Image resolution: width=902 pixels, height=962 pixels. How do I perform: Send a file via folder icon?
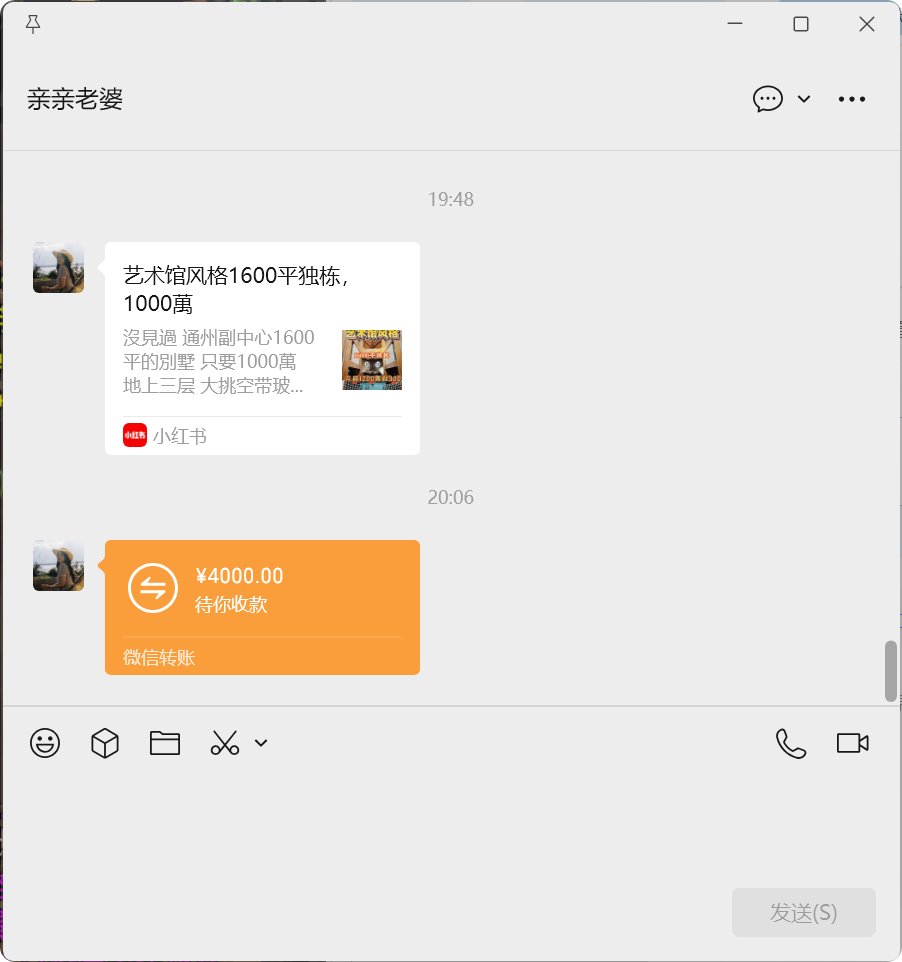pyautogui.click(x=165, y=743)
